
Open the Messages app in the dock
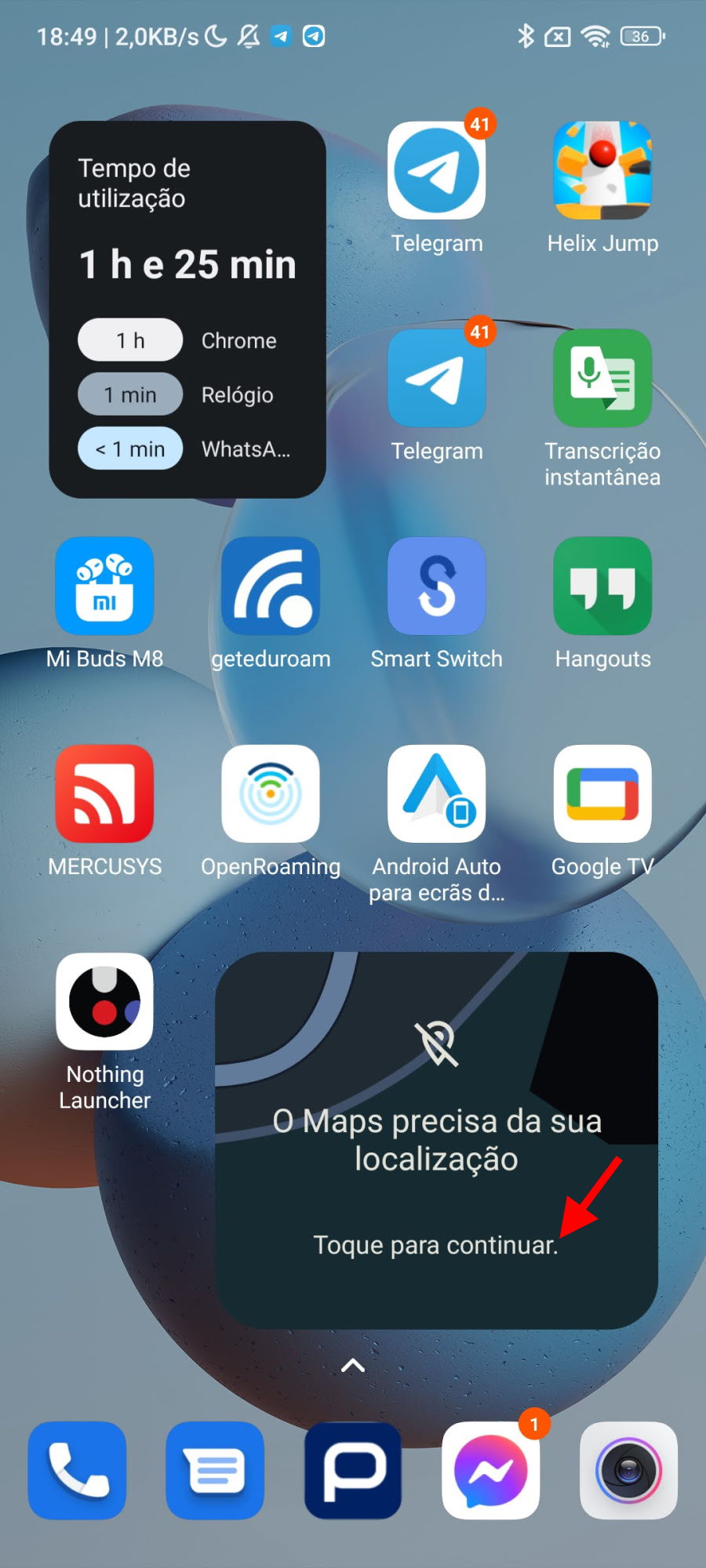215,1470
